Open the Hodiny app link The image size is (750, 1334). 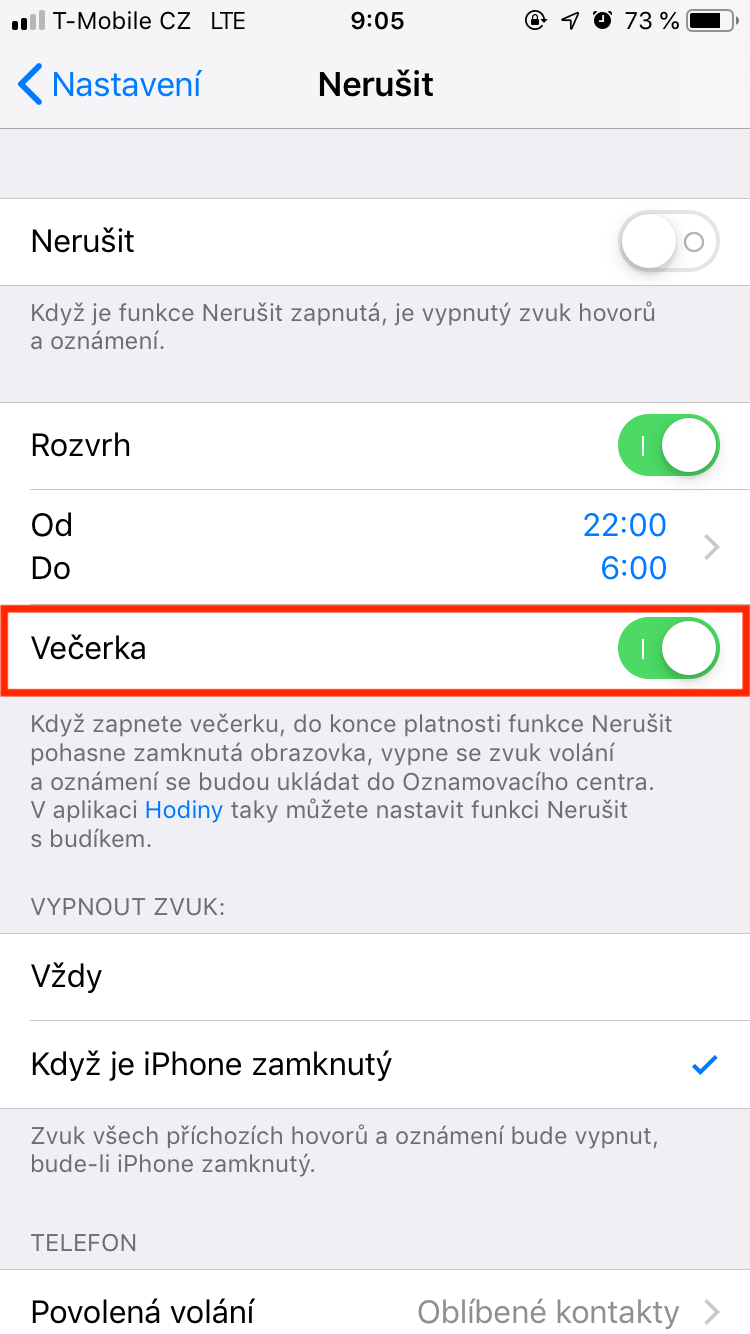(x=184, y=809)
